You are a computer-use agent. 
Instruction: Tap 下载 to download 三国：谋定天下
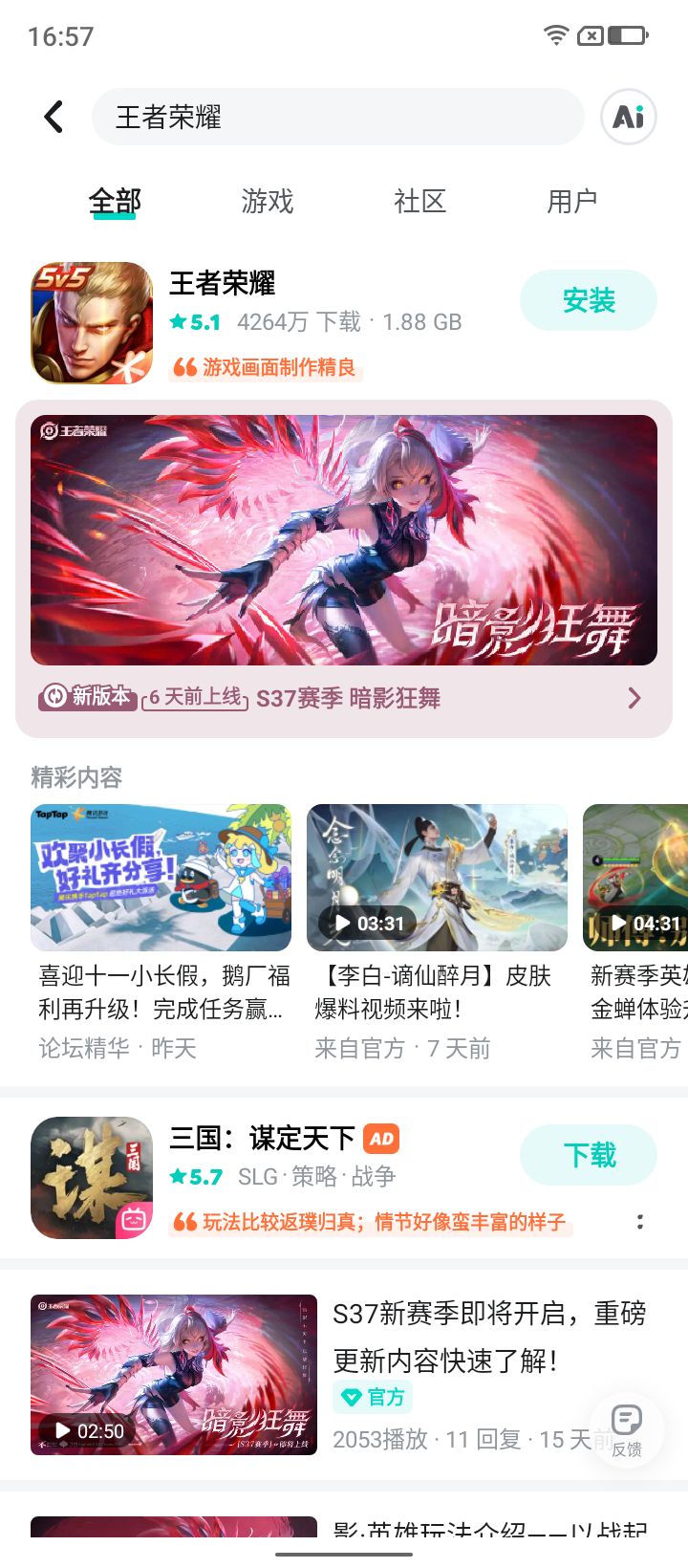point(588,1155)
